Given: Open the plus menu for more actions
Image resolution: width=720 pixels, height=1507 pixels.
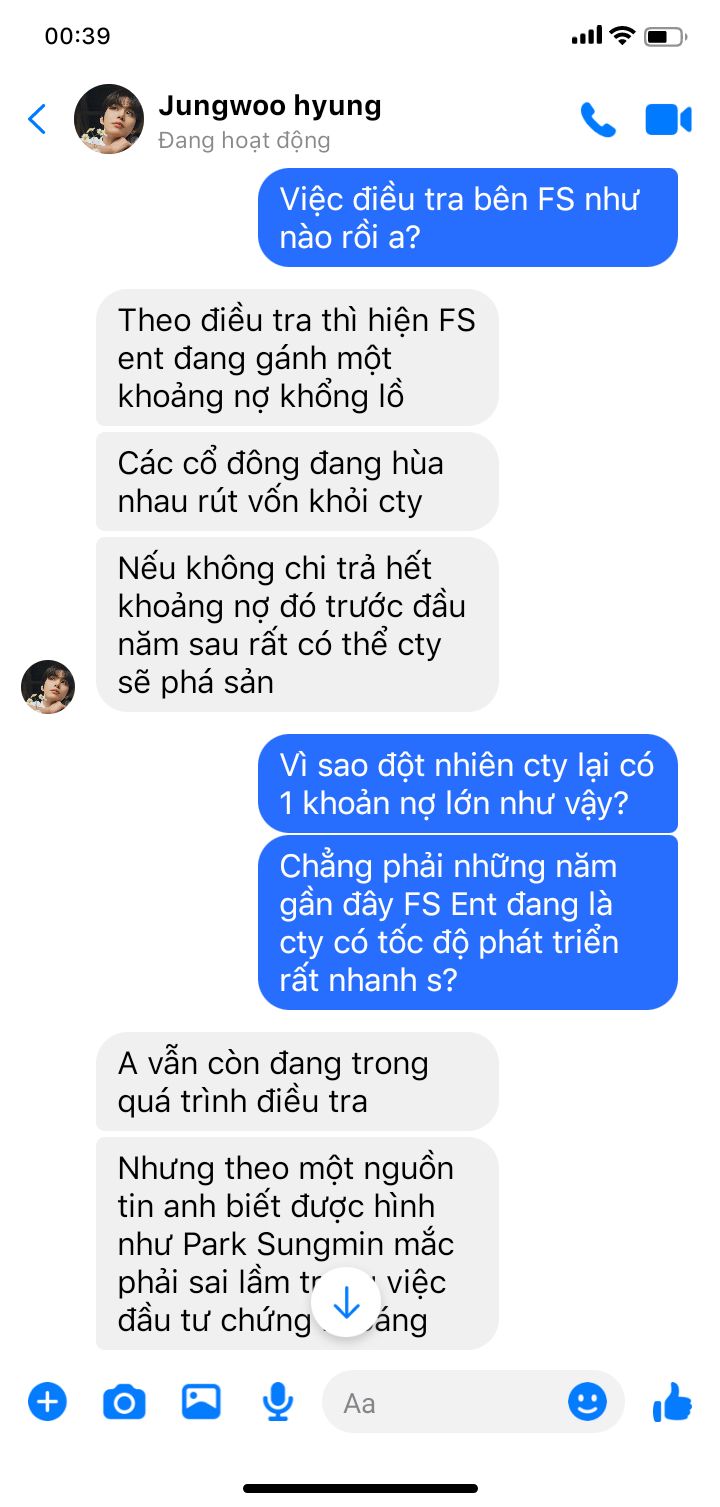Looking at the screenshot, I should click(47, 1401).
